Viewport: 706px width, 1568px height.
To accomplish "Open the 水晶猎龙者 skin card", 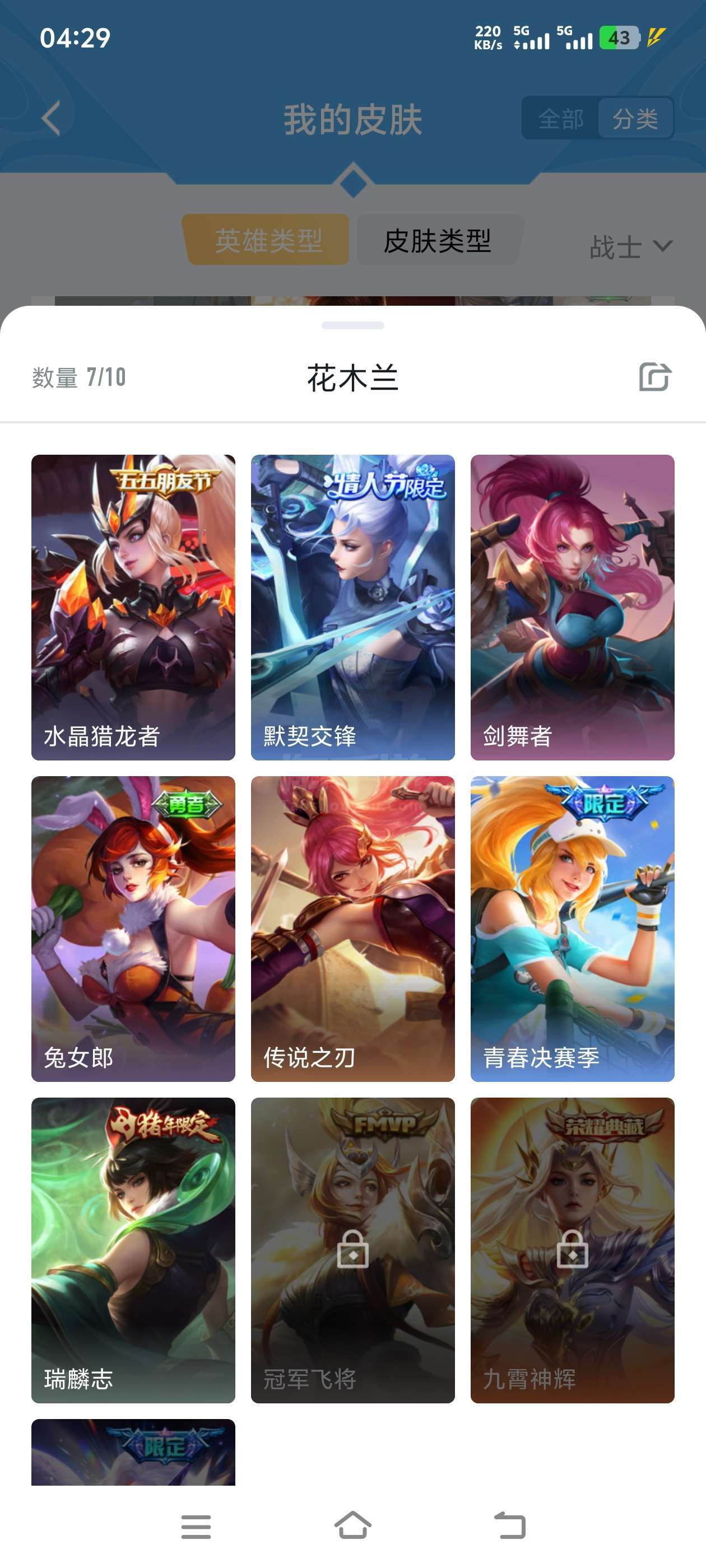I will (x=133, y=607).
